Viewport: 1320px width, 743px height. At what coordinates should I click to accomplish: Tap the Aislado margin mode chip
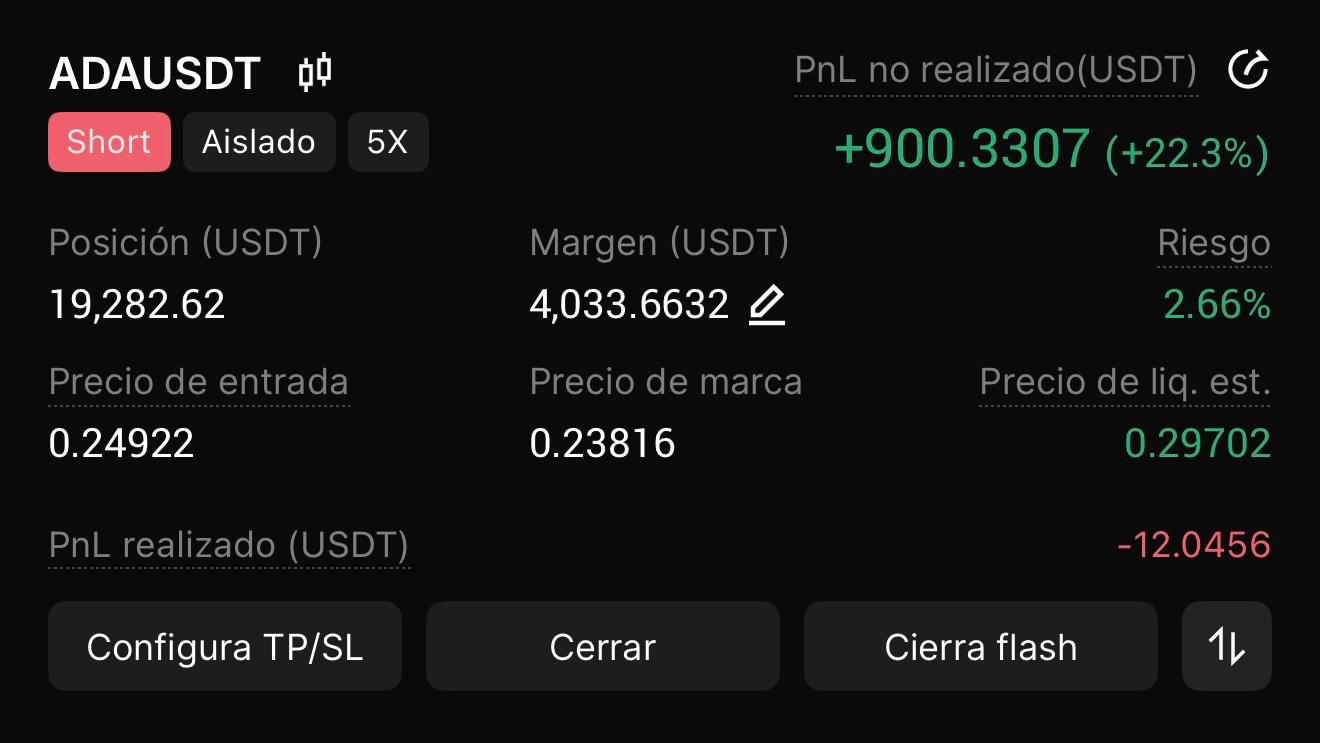point(259,142)
